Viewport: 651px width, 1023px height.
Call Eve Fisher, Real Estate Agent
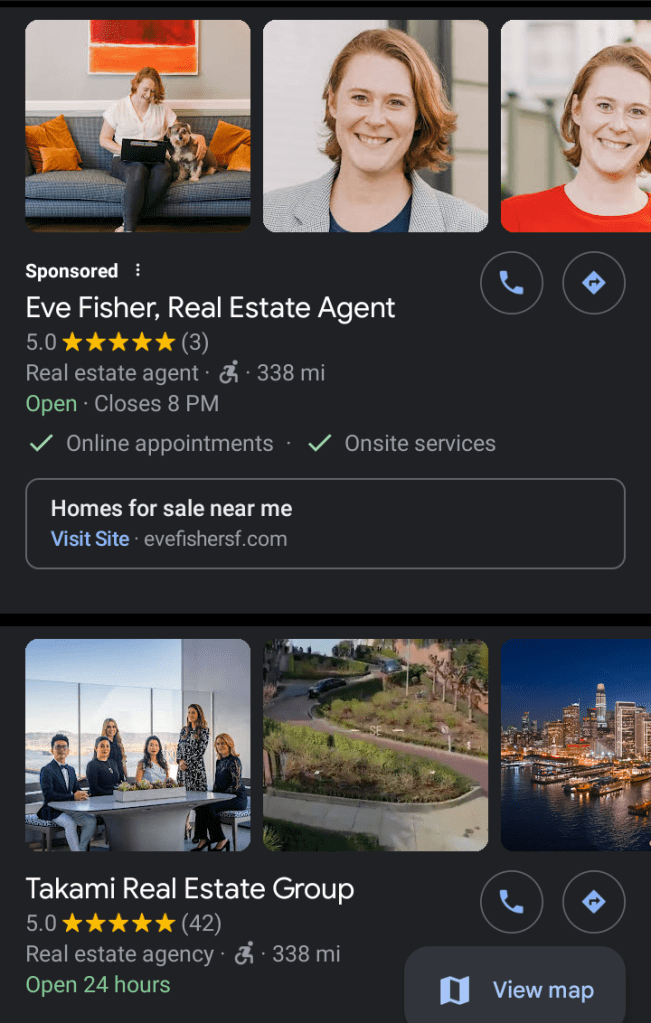click(511, 283)
